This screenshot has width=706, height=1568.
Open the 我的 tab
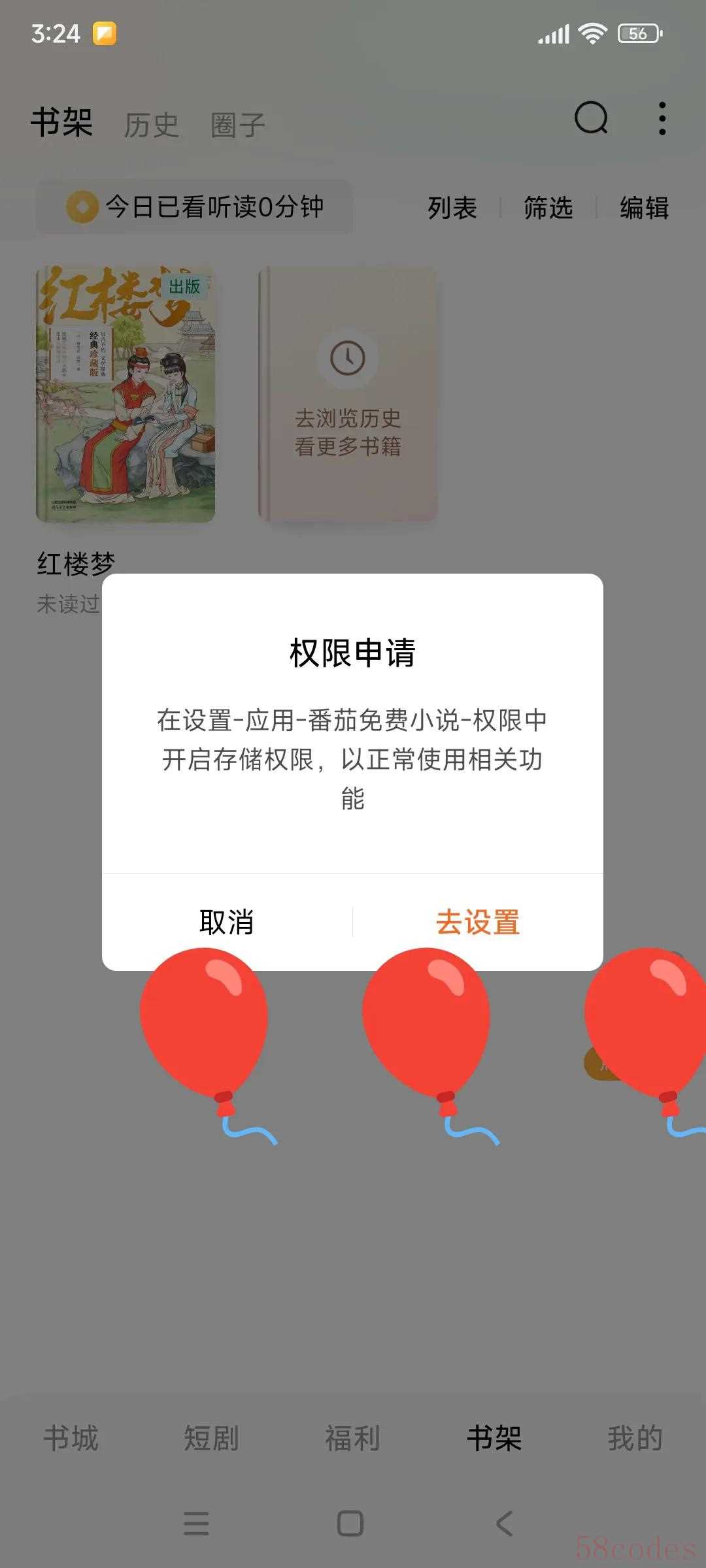(x=635, y=1438)
